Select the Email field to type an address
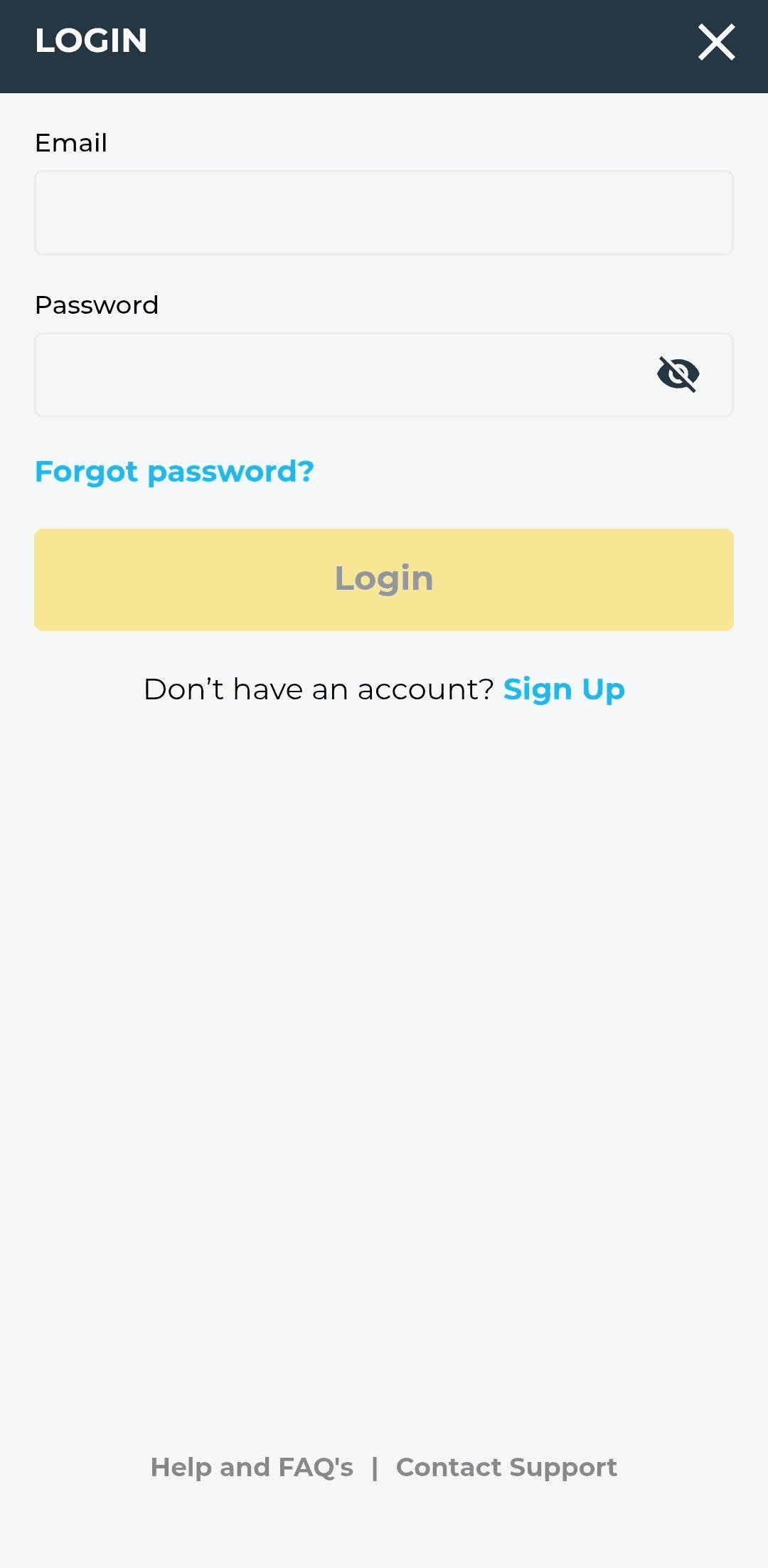This screenshot has width=768, height=1568. point(384,213)
